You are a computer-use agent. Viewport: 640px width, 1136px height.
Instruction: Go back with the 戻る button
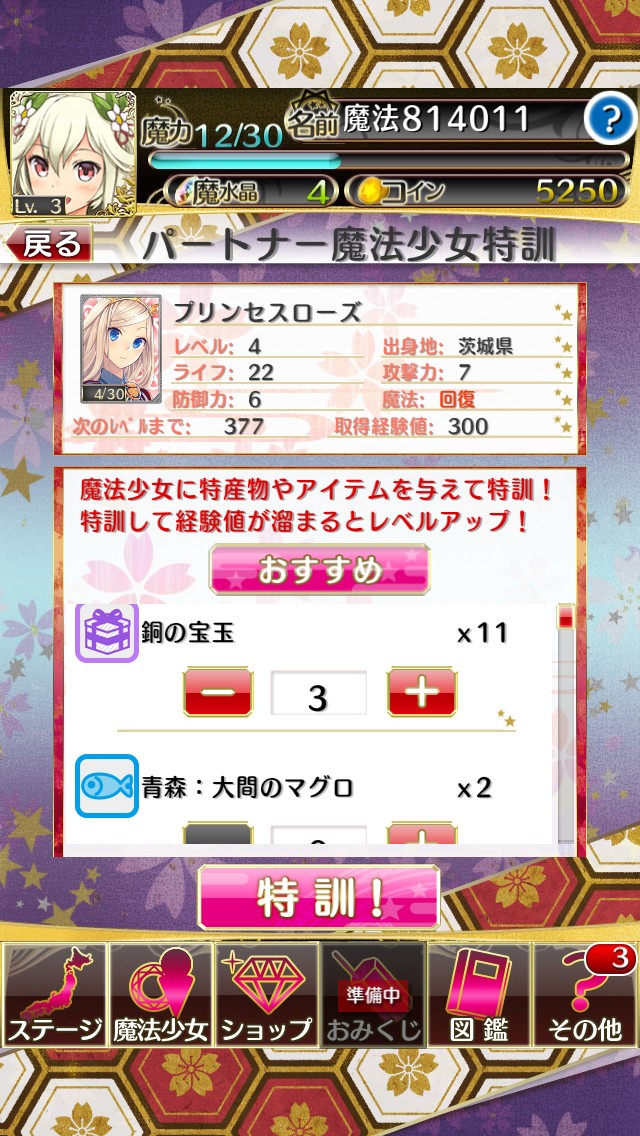coord(49,243)
